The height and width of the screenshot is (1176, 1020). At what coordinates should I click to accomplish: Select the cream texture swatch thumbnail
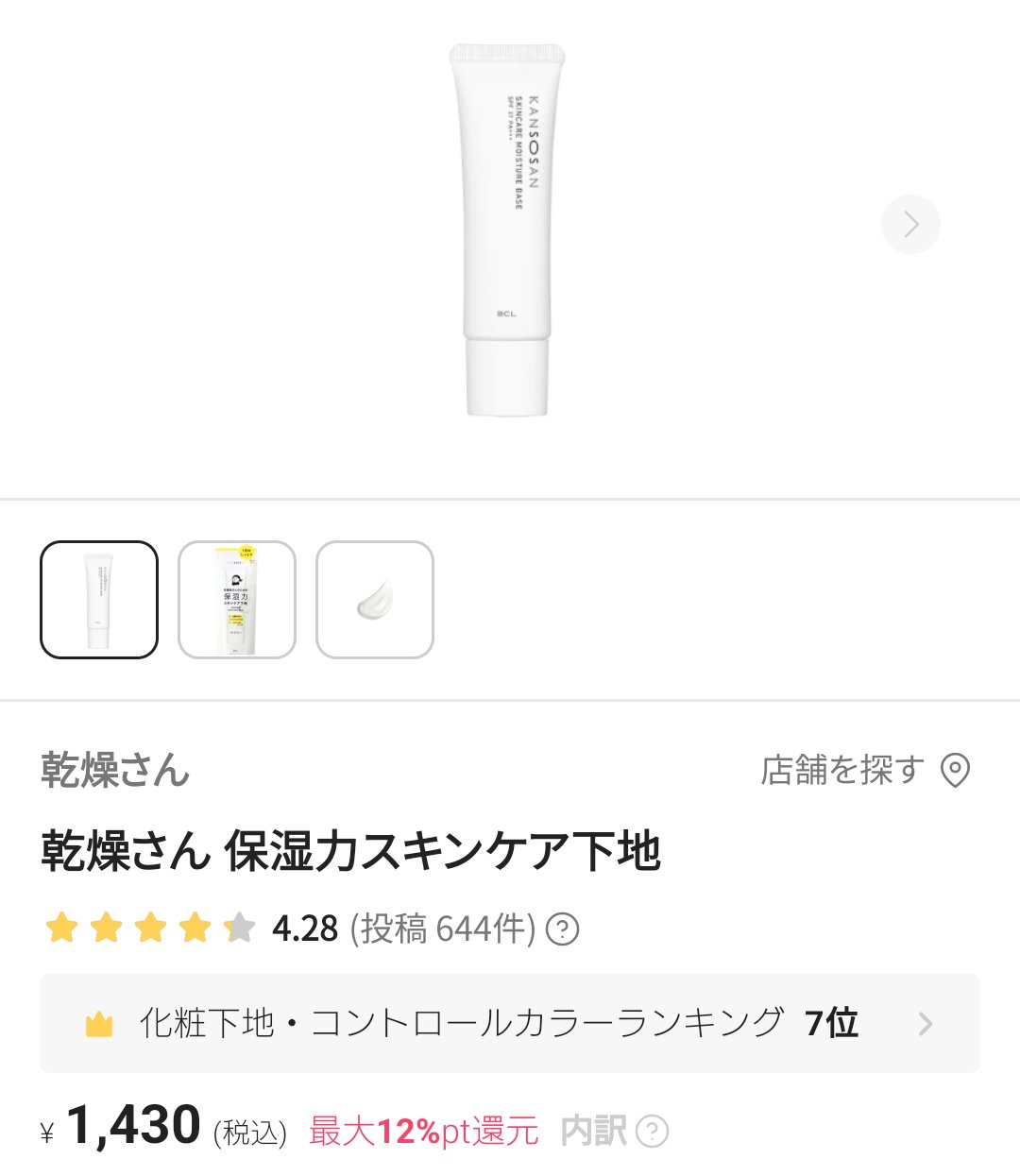(375, 600)
